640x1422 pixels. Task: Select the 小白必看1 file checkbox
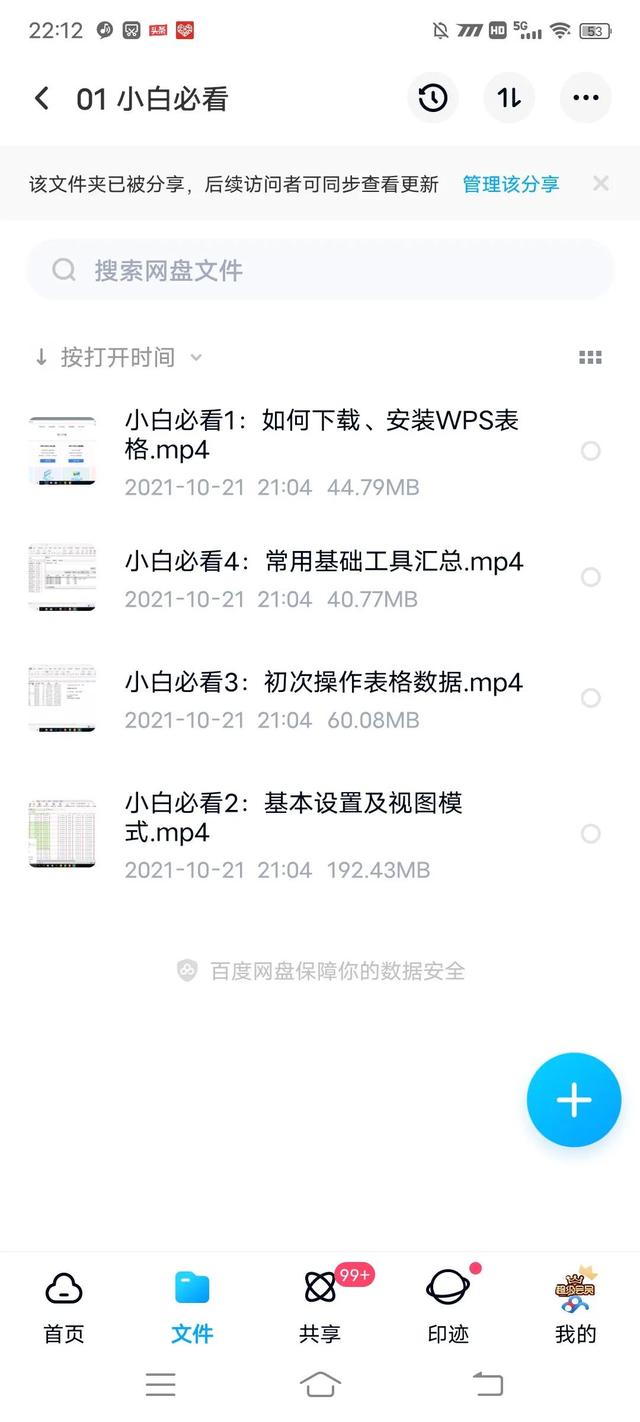point(591,451)
